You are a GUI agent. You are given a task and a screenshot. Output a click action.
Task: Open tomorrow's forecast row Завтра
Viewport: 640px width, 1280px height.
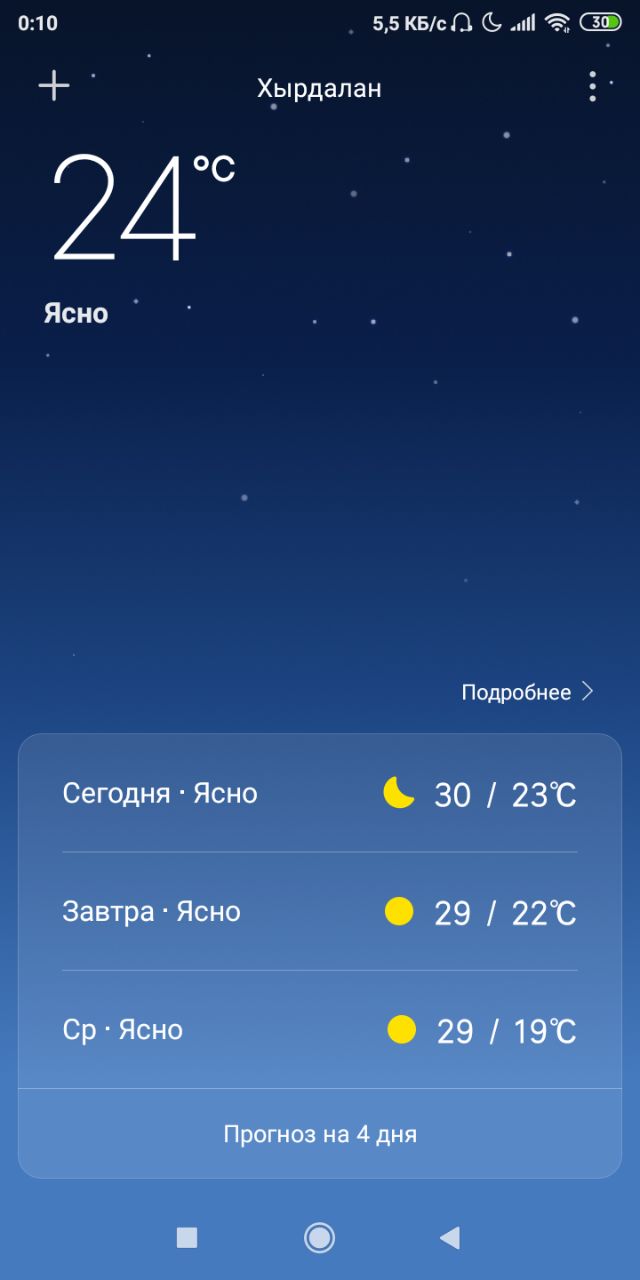pos(320,912)
